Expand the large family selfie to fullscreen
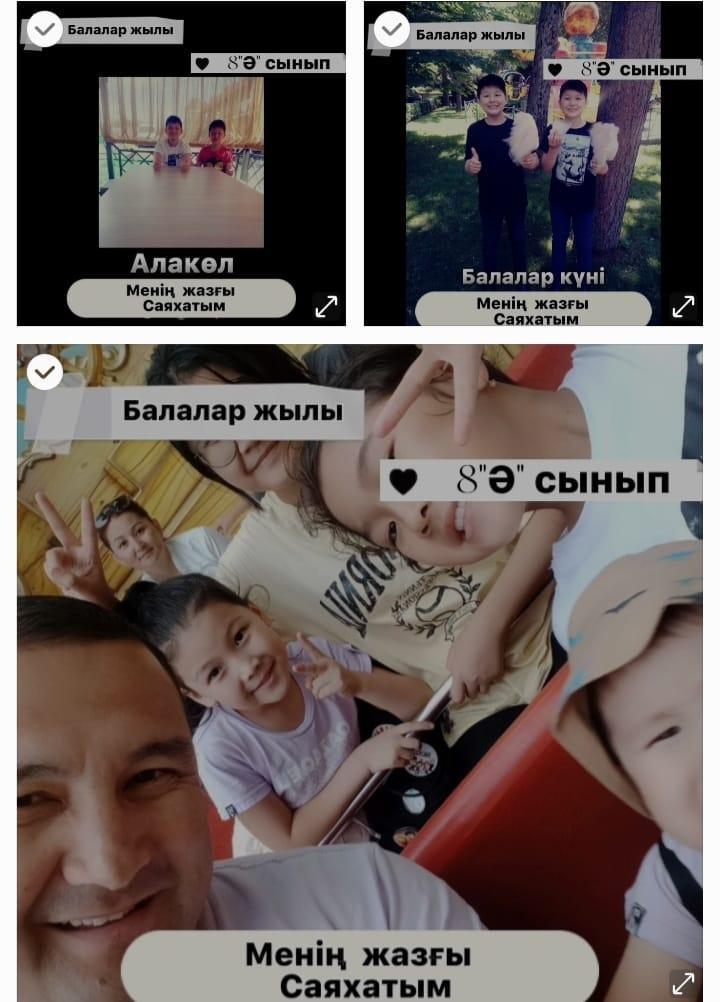The width and height of the screenshot is (720, 1002). click(682, 983)
